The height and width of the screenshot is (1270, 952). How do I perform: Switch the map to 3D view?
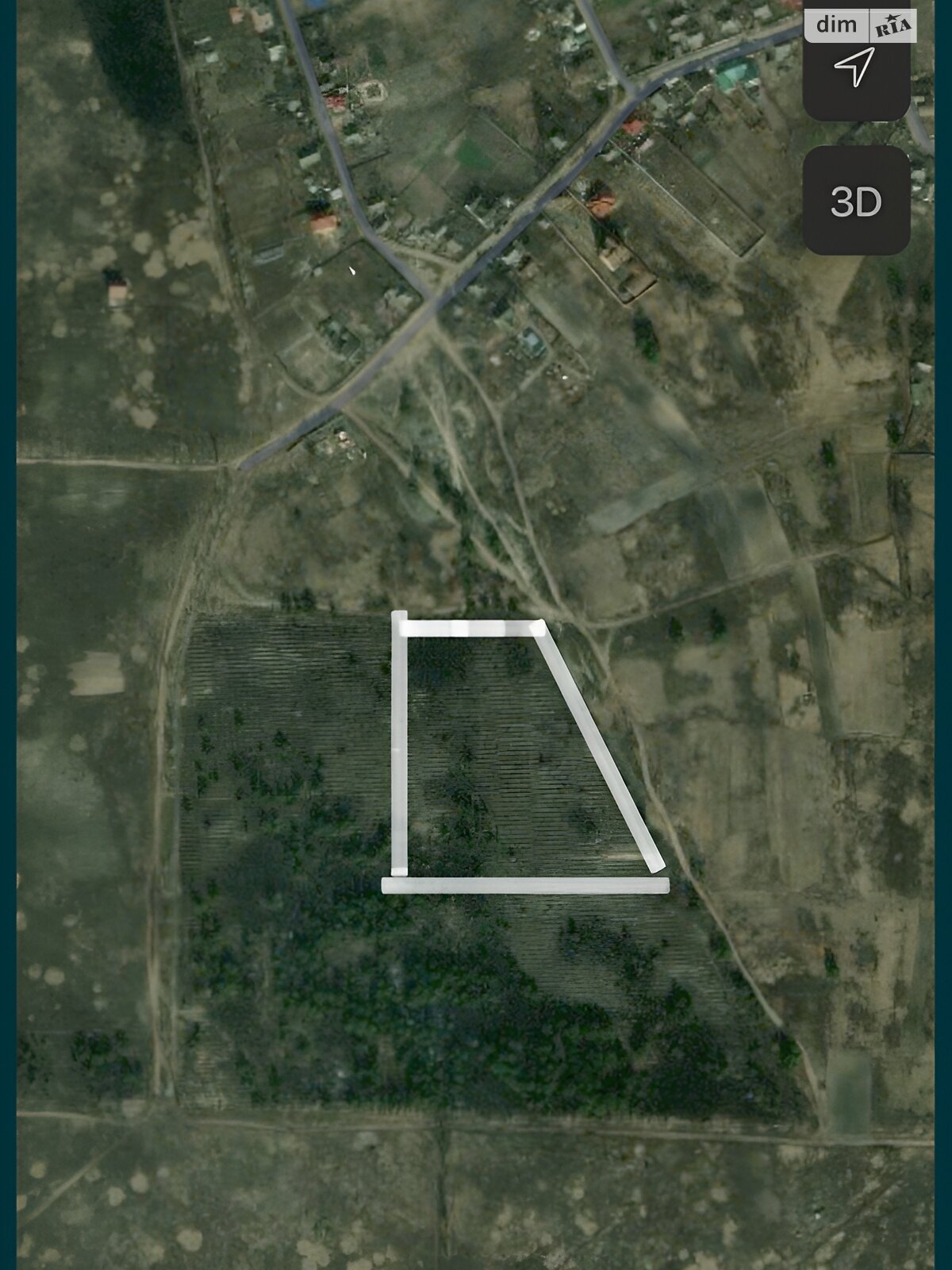pyautogui.click(x=856, y=201)
